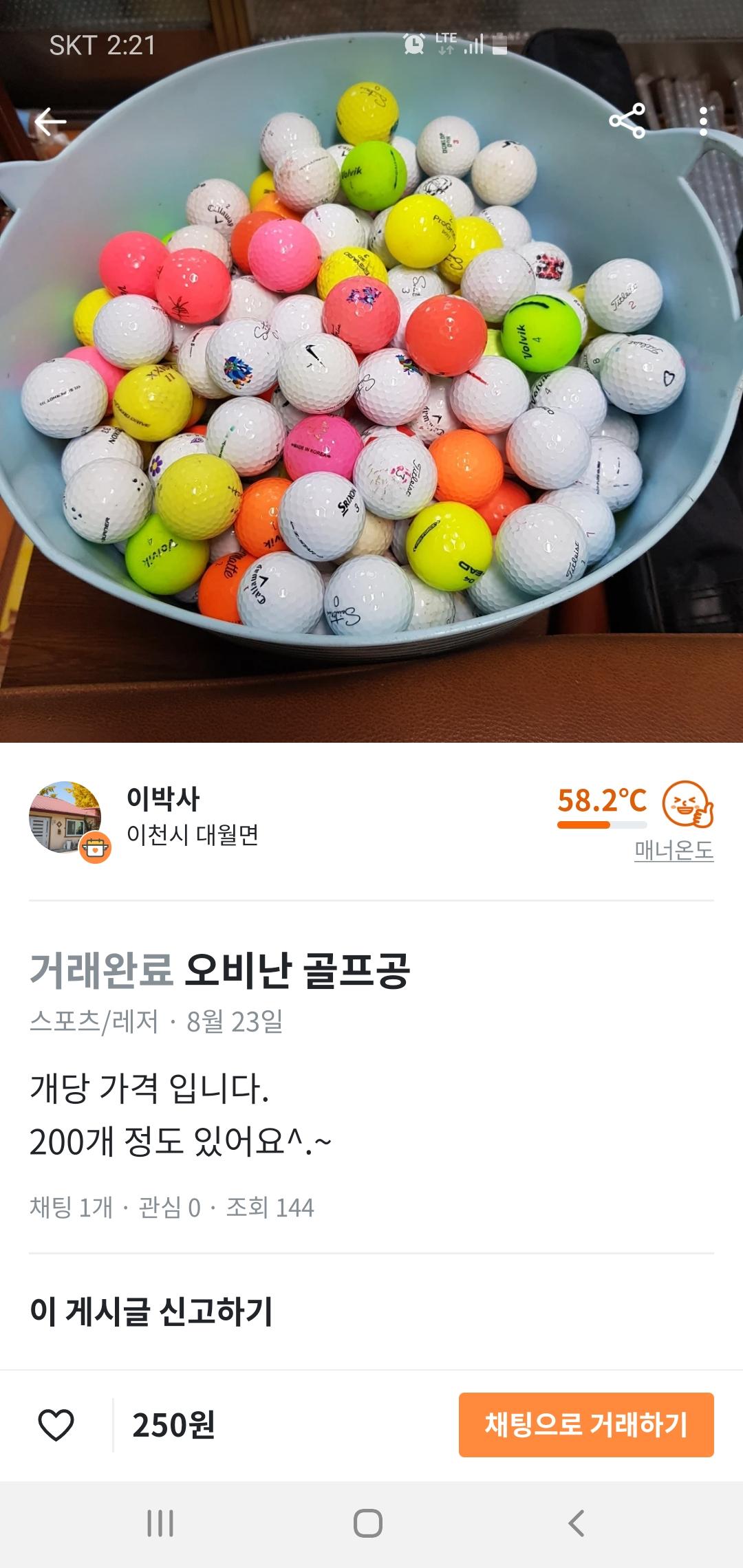Share this golf ball listing

627,122
